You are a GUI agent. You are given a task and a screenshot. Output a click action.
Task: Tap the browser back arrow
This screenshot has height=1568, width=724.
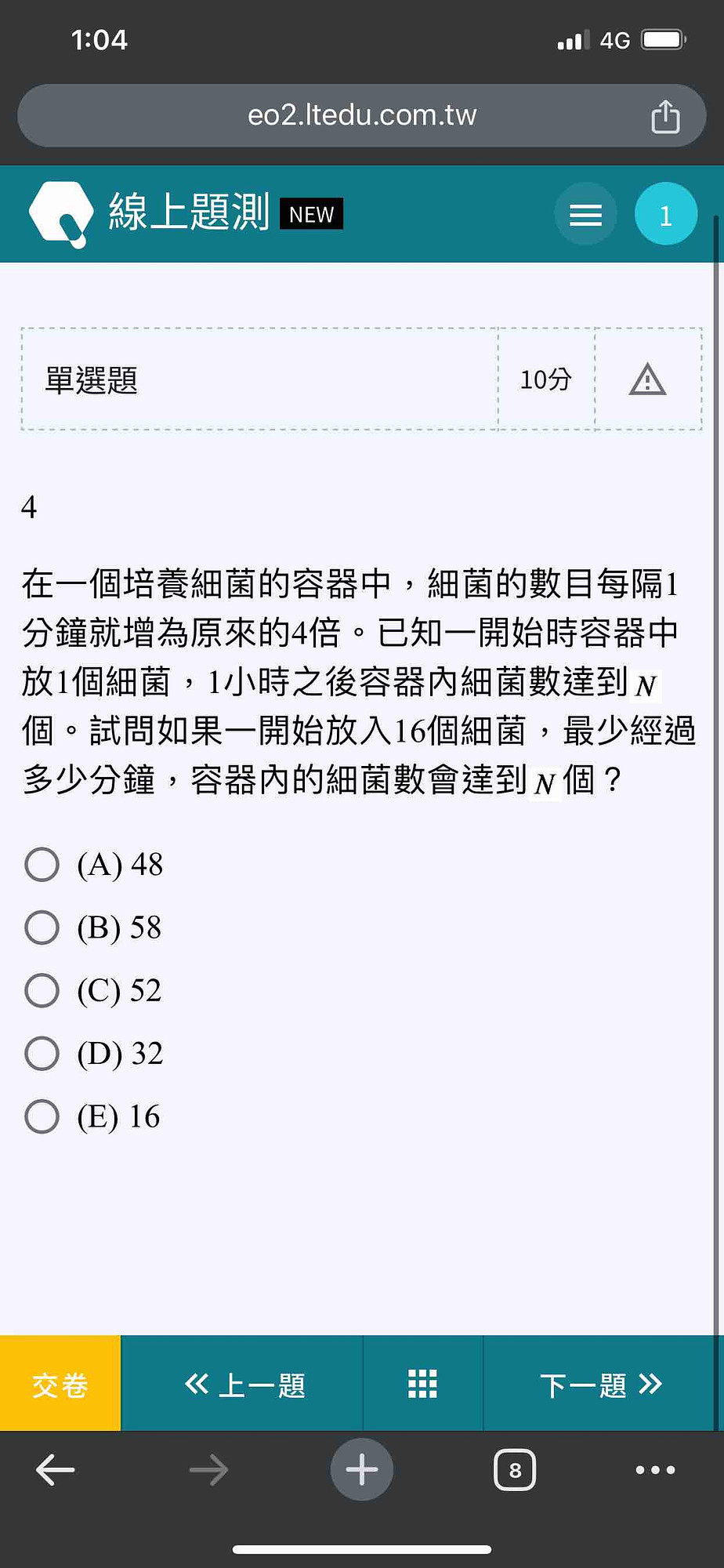click(x=56, y=1470)
